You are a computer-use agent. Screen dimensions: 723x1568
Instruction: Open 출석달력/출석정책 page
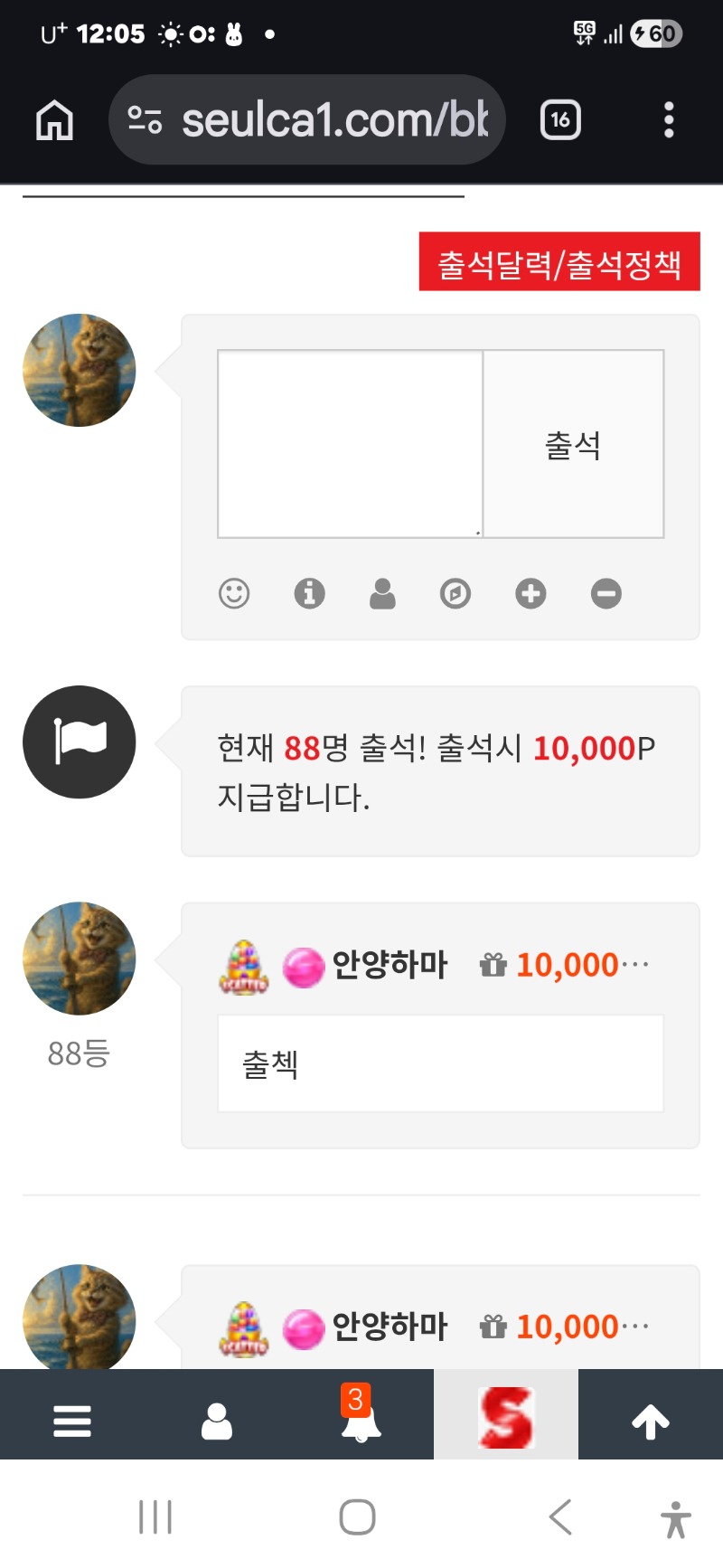tap(559, 263)
